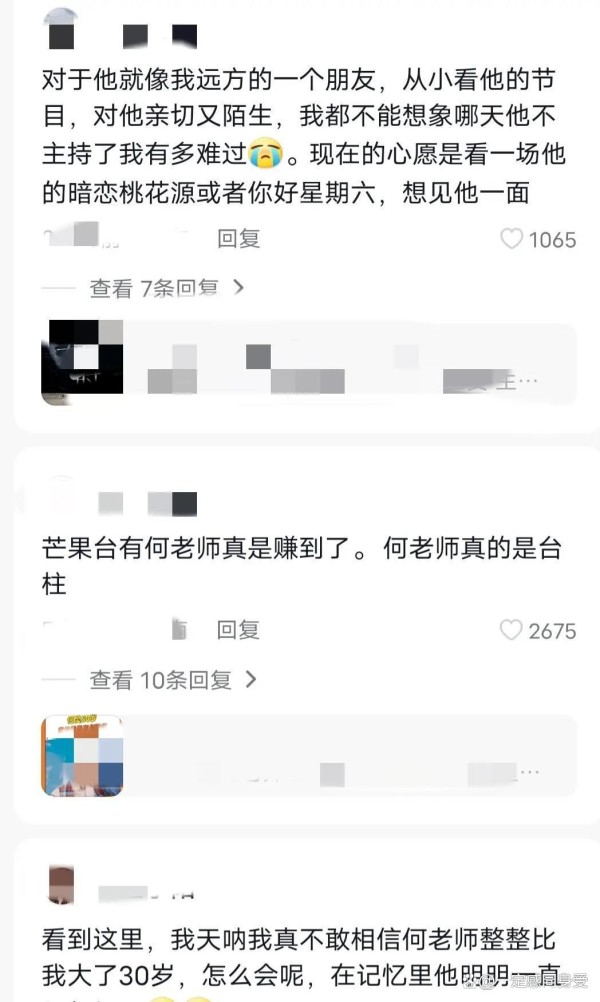600x1002 pixels.
Task: Reply to the comment about 暗恋桃花源
Action: pyautogui.click(x=238, y=238)
